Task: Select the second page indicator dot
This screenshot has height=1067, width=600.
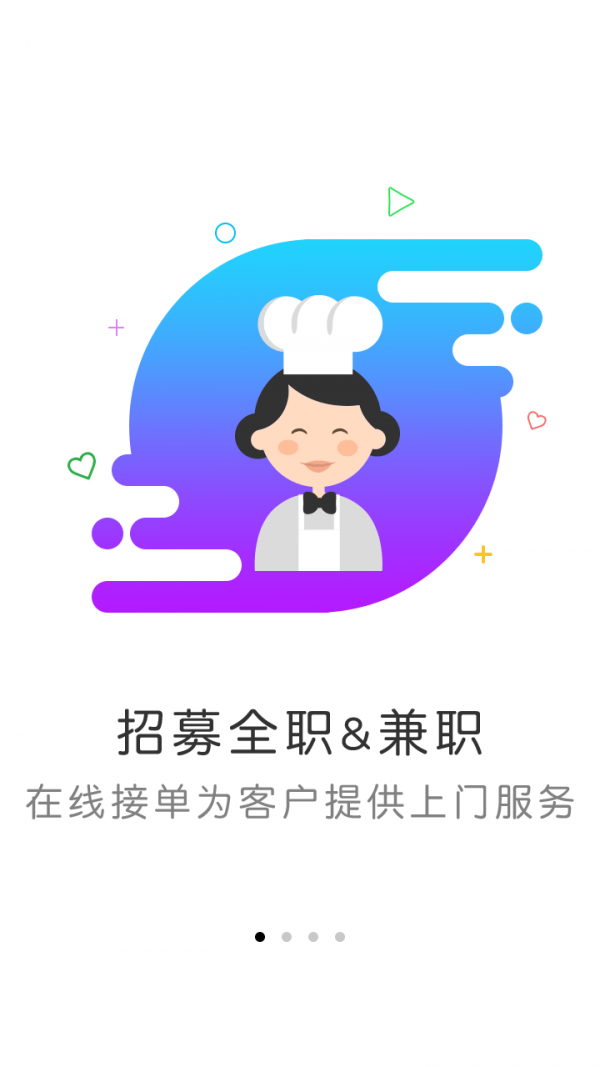Action: (x=287, y=937)
